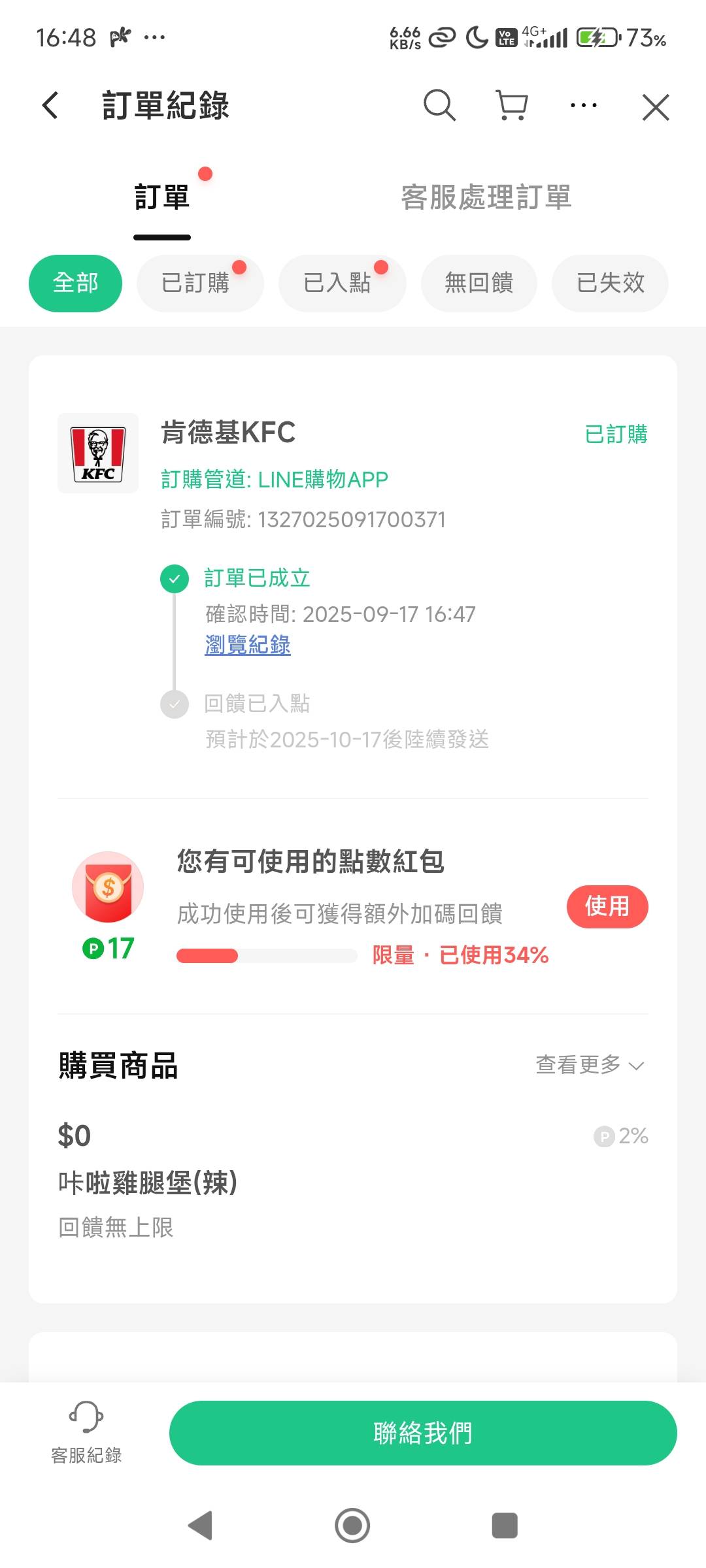The image size is (706, 1568).
Task: Close the 訂單紀錄 page
Action: (x=655, y=107)
